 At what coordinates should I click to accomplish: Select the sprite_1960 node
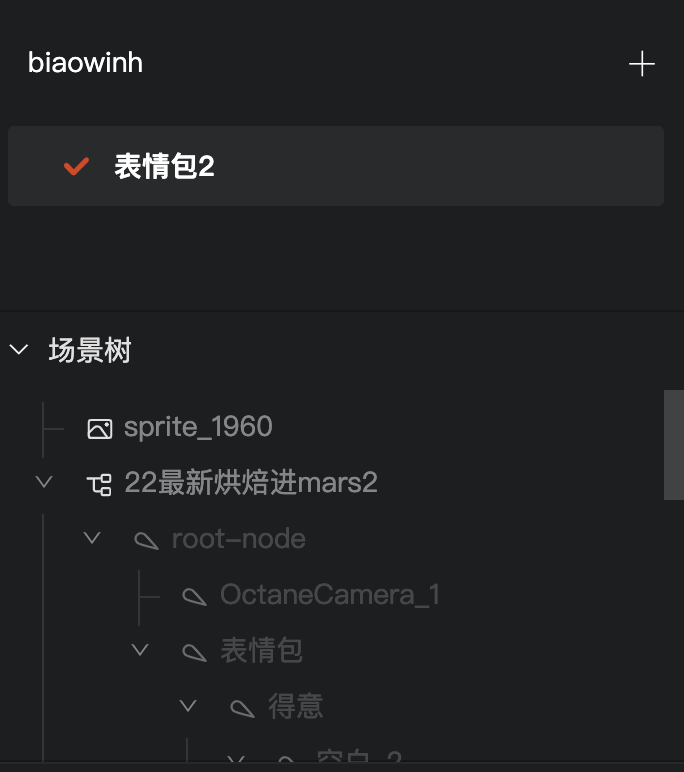tap(198, 428)
